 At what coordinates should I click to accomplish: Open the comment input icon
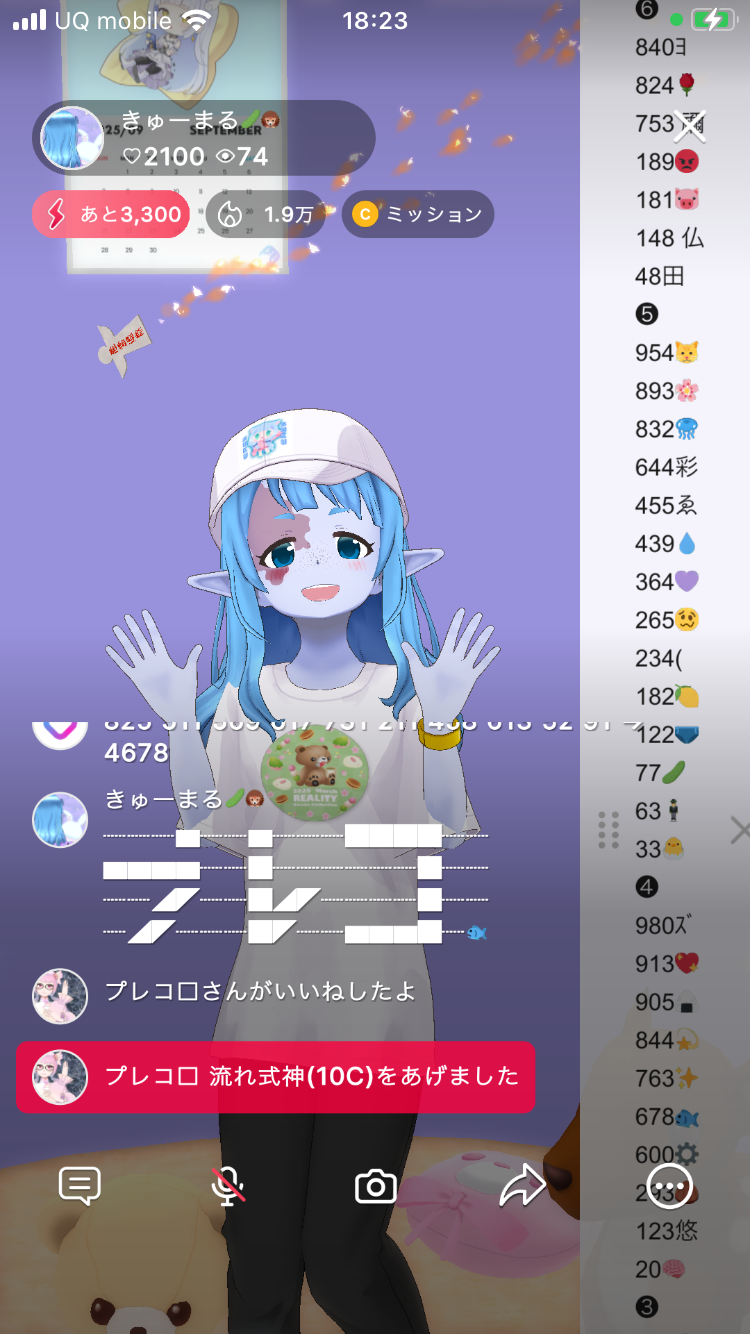click(80, 1186)
